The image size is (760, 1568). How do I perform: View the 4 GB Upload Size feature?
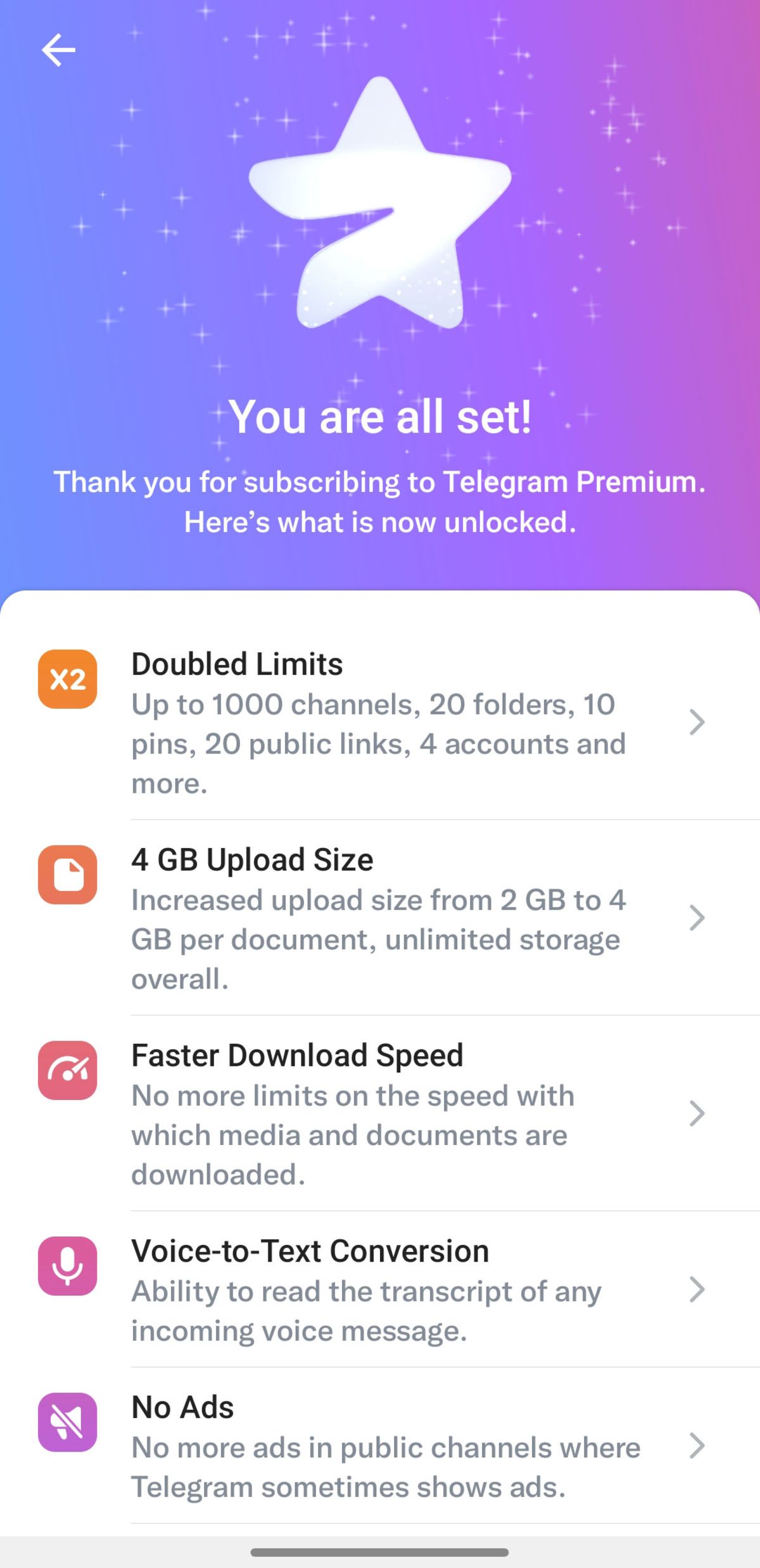click(380, 918)
